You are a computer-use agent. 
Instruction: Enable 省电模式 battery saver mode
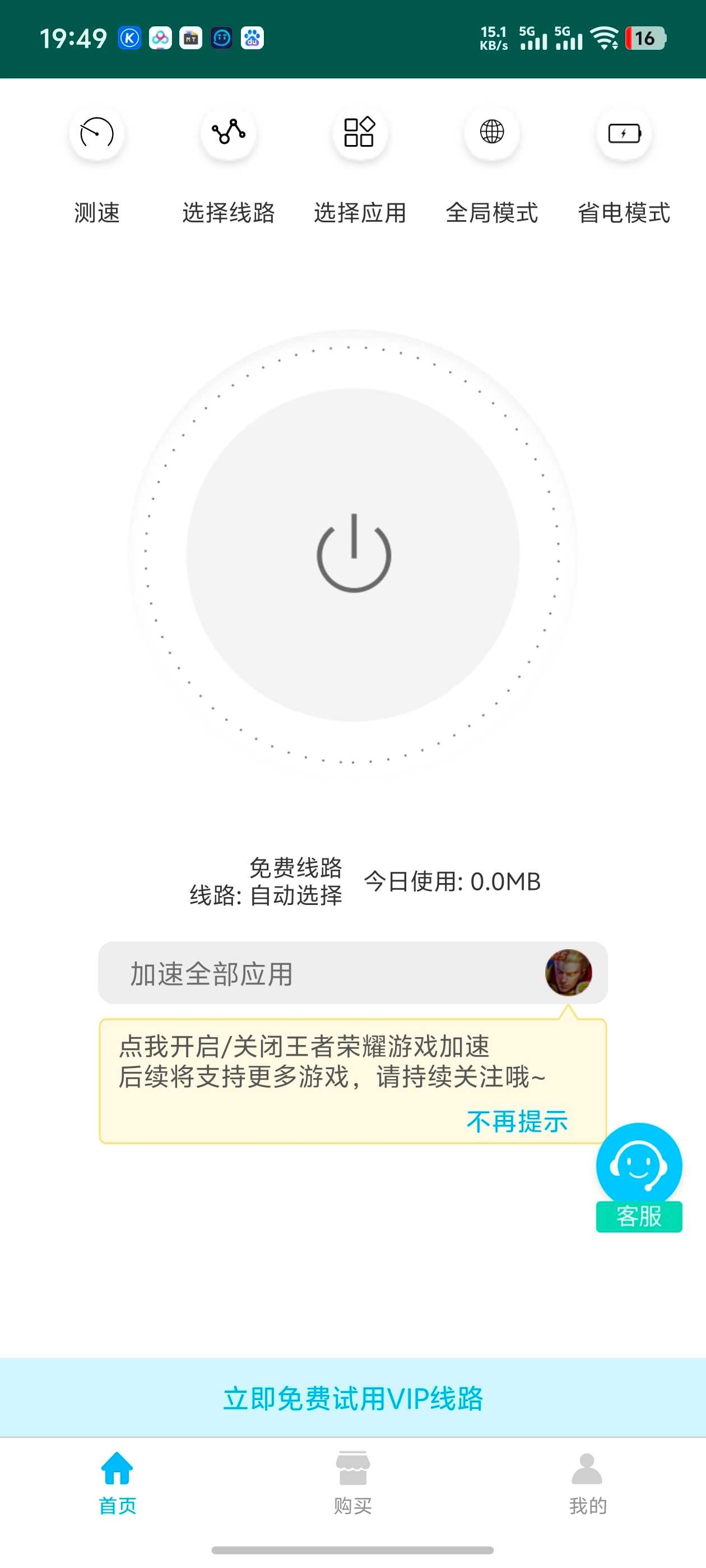point(624,133)
